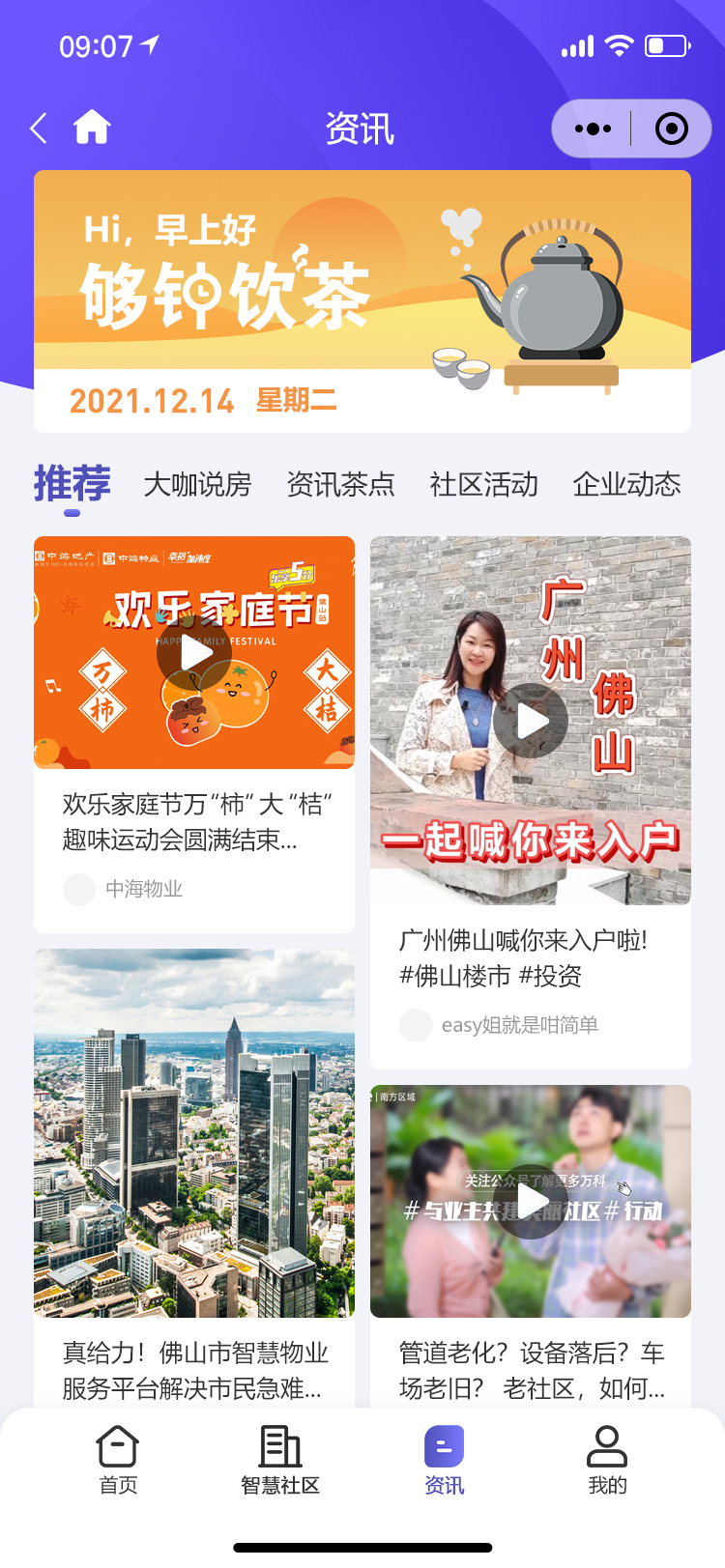Select the 资讯 bottom tab

tap(444, 1461)
